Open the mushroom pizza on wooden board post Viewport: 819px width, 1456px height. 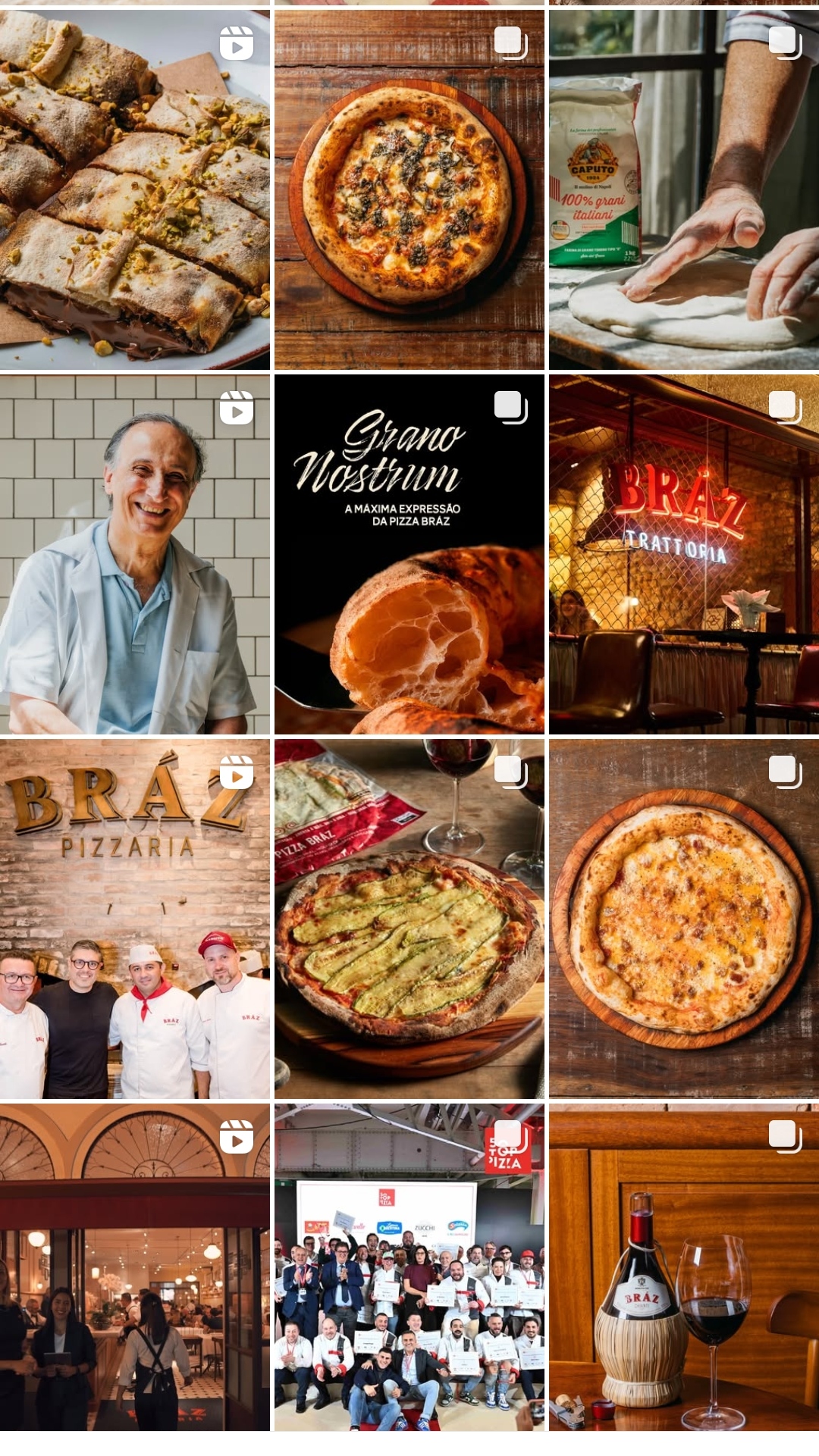[409, 189]
